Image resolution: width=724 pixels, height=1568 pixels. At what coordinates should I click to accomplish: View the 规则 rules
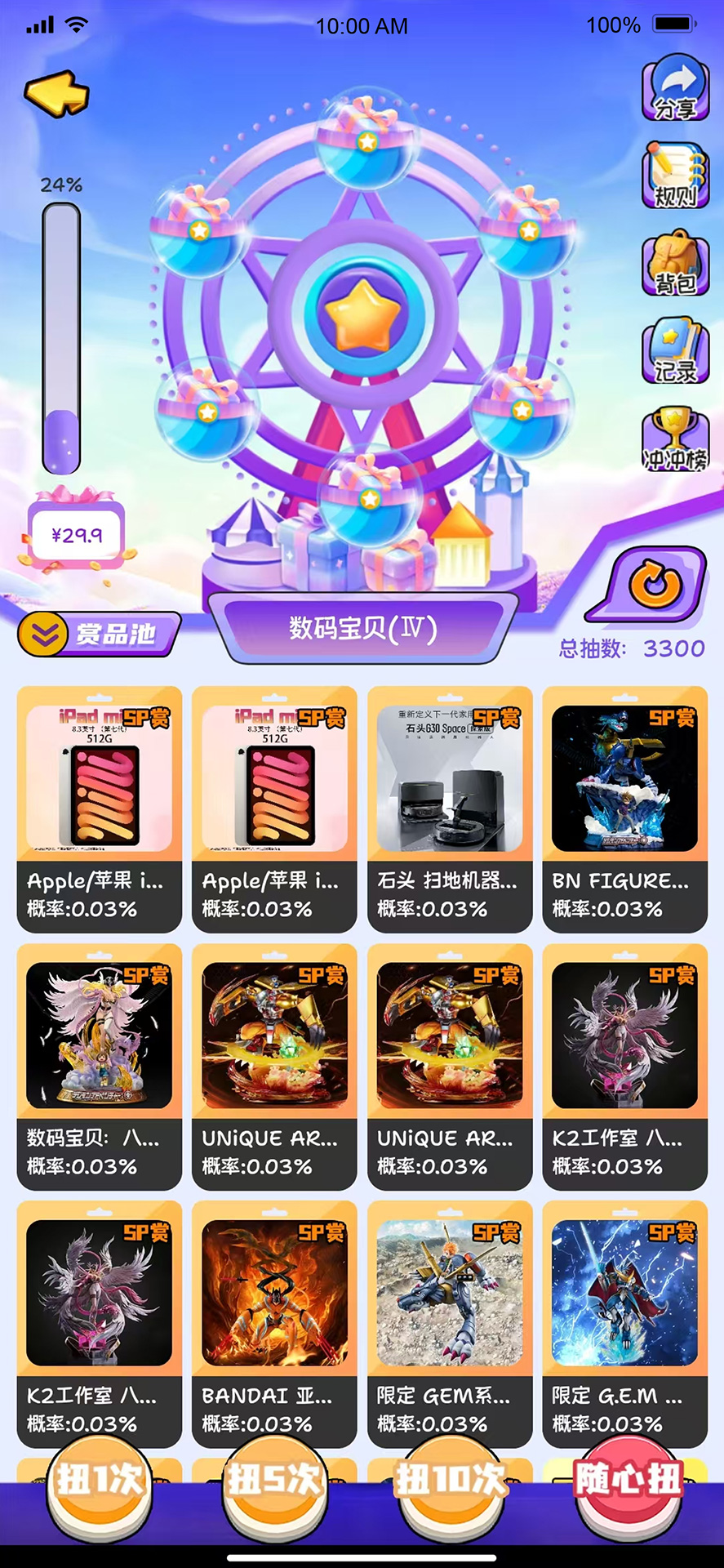point(676,176)
